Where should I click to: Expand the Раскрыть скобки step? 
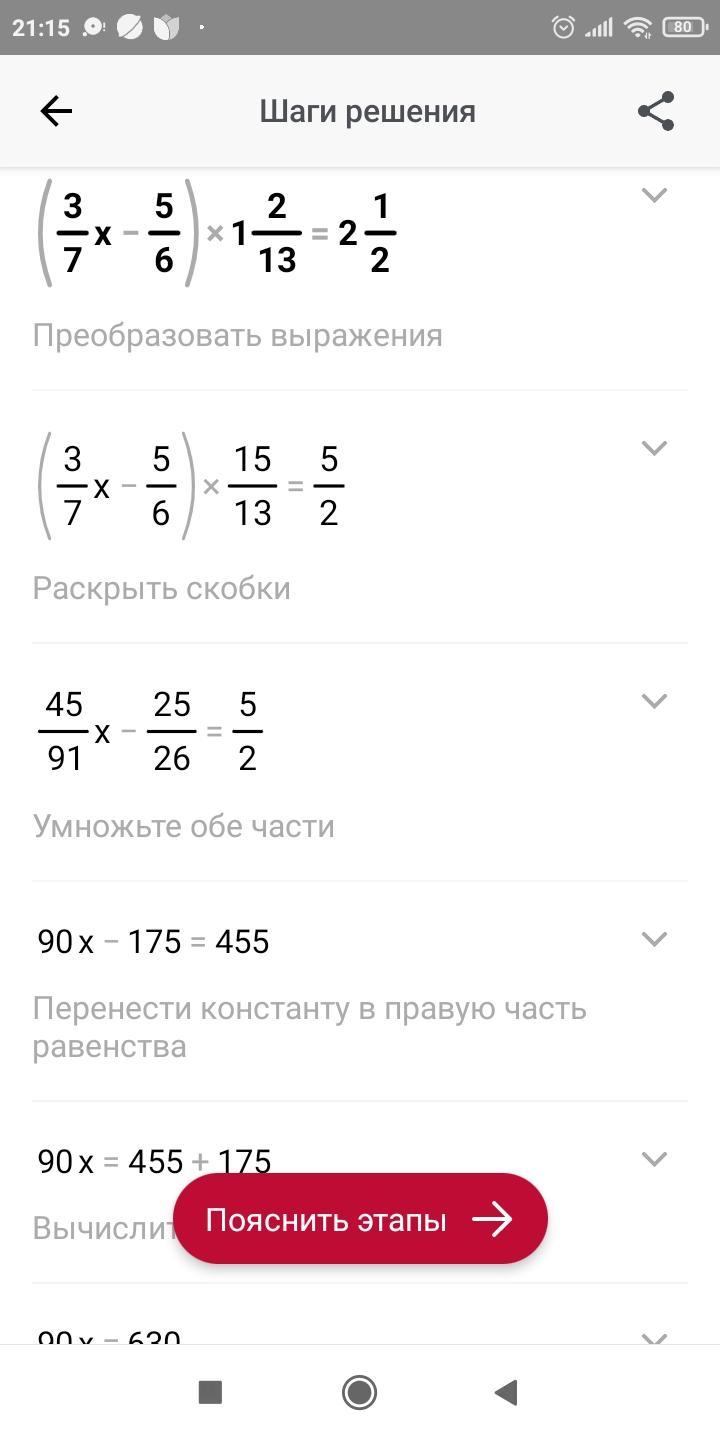tap(654, 448)
